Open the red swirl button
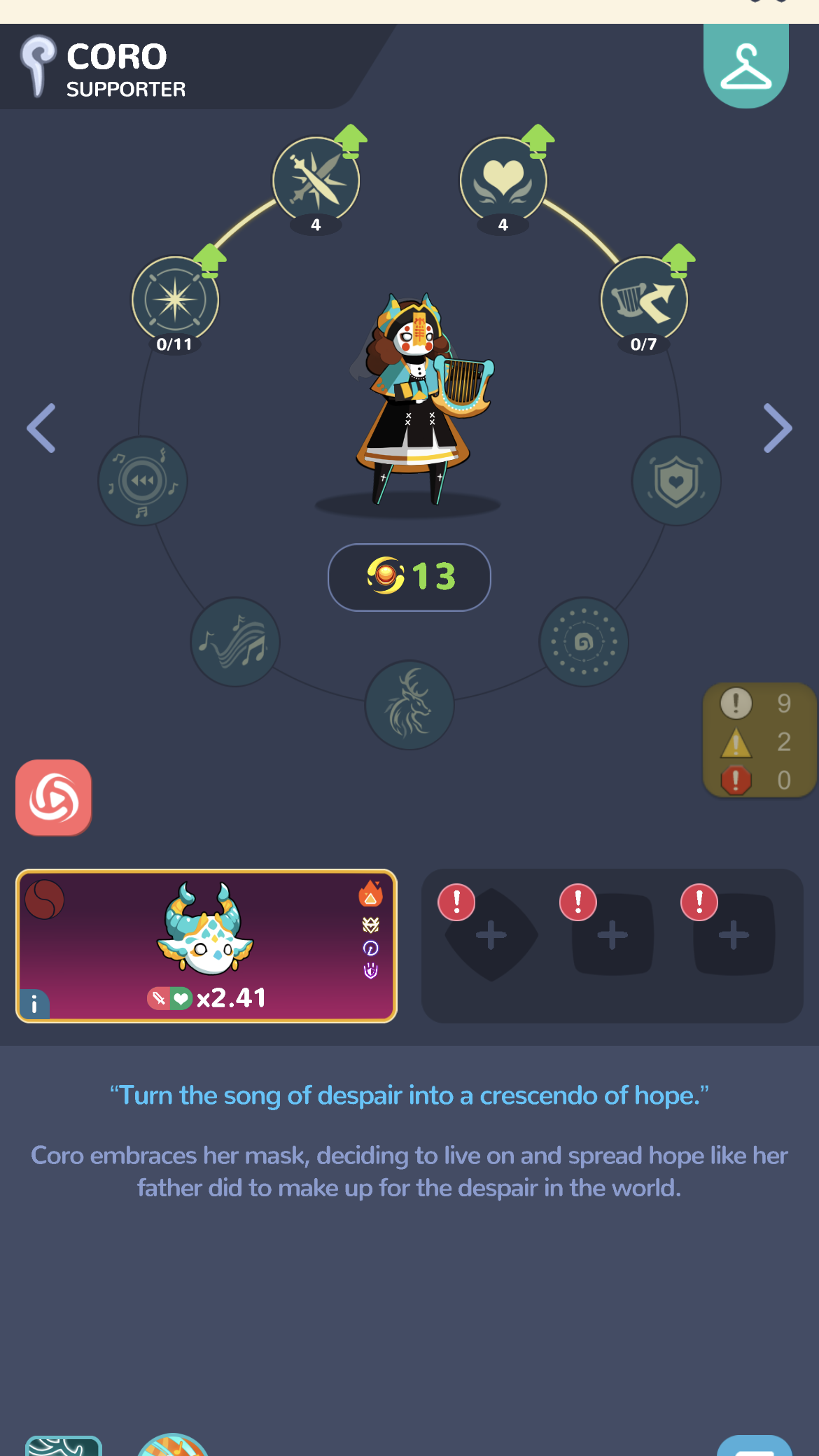 (54, 797)
